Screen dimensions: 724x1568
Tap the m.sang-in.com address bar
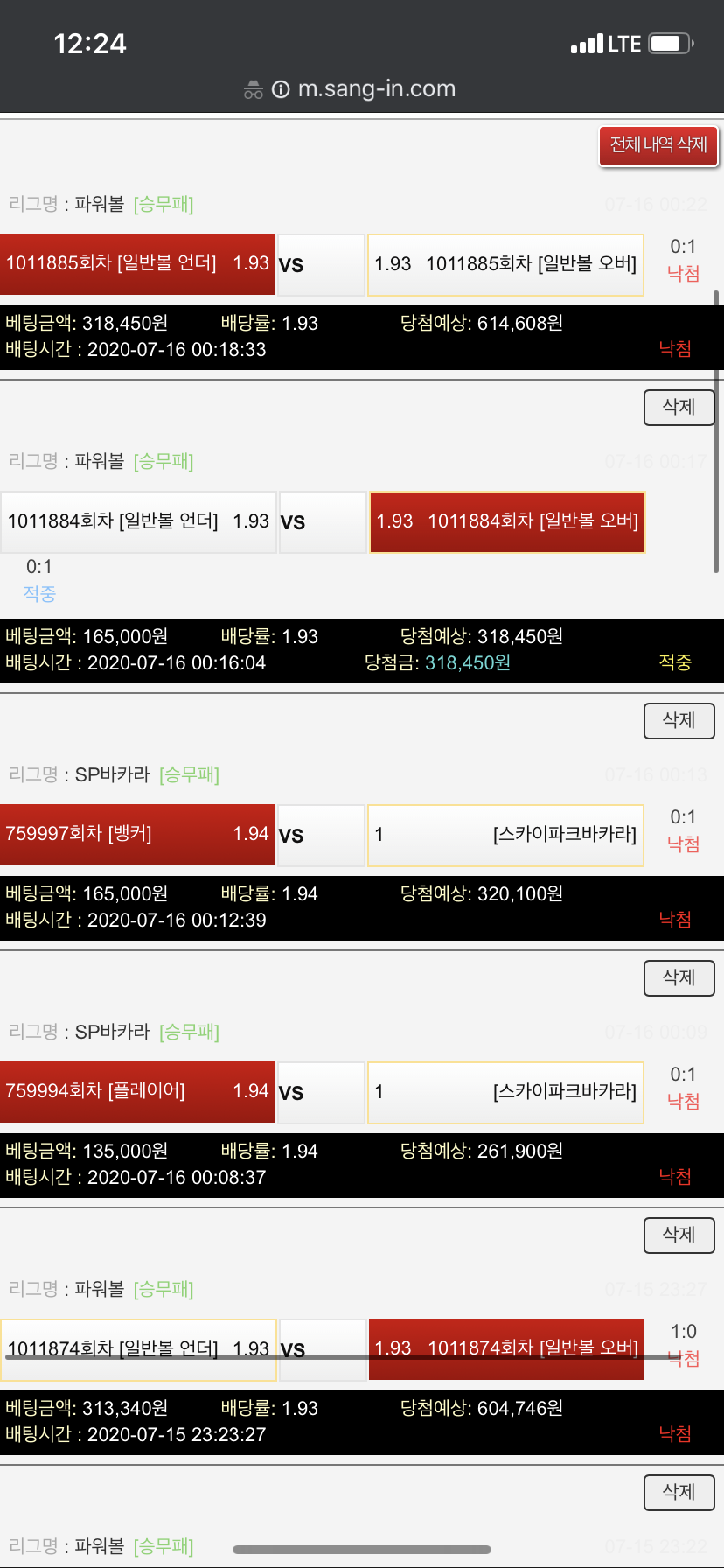pyautogui.click(x=376, y=88)
